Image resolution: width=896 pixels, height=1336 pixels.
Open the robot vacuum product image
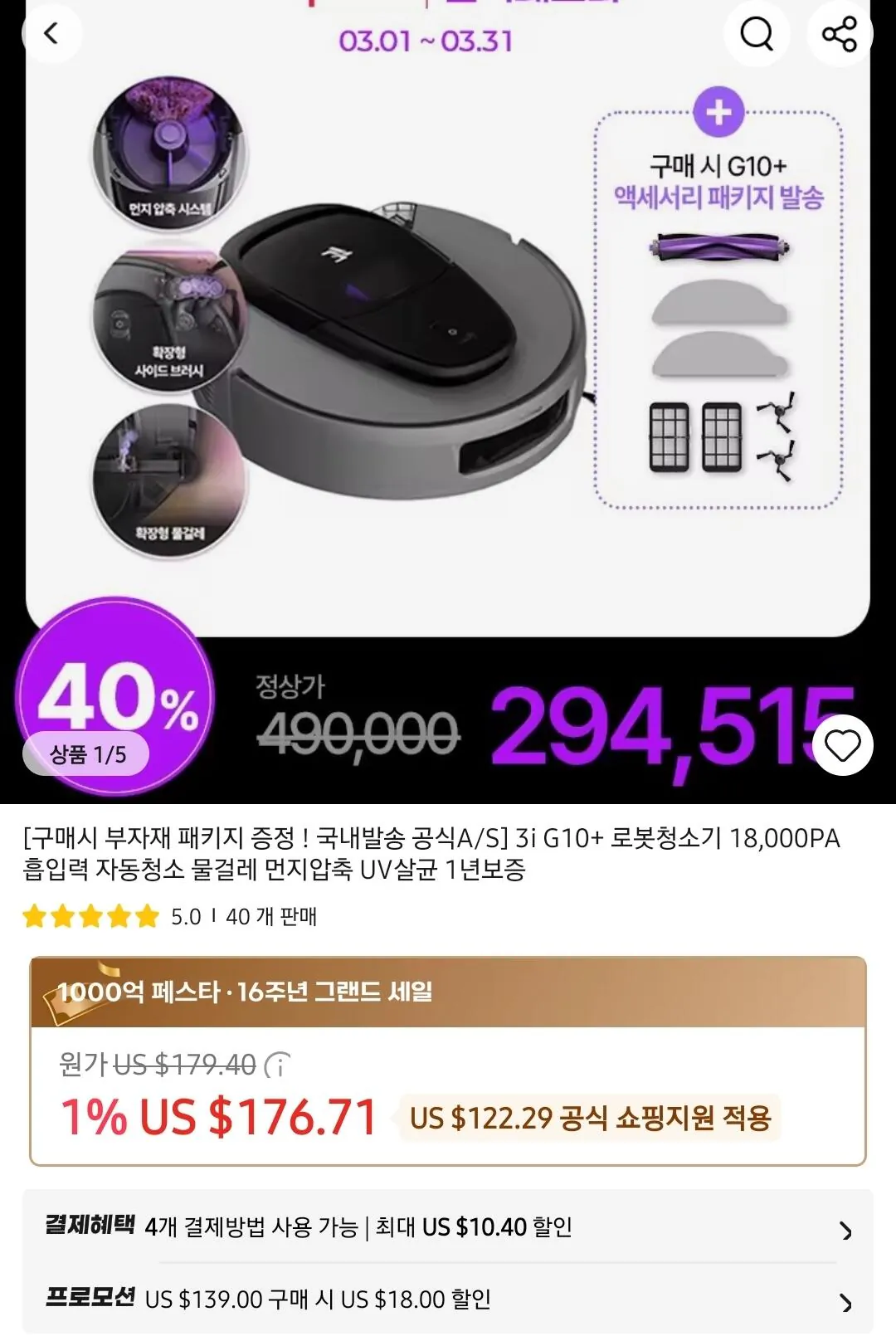[382, 340]
